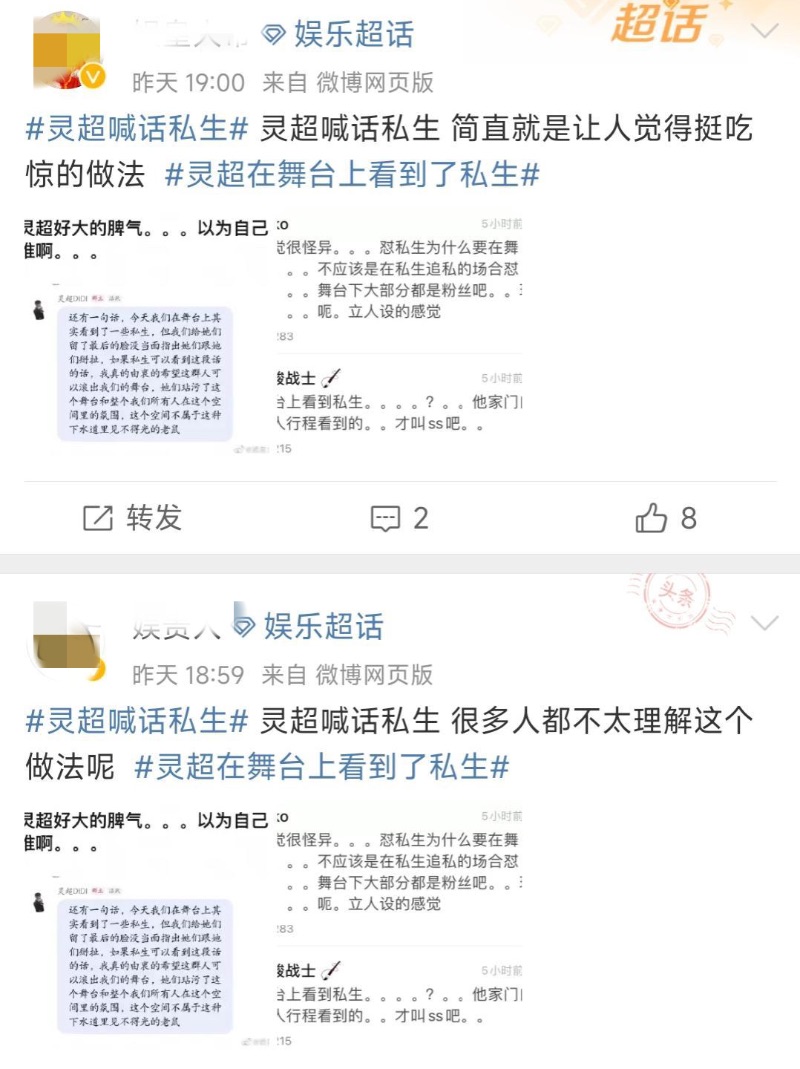Screen dimensions: 800x1069
Task: Open the avatar of the 19:00 poster
Action: coord(67,52)
